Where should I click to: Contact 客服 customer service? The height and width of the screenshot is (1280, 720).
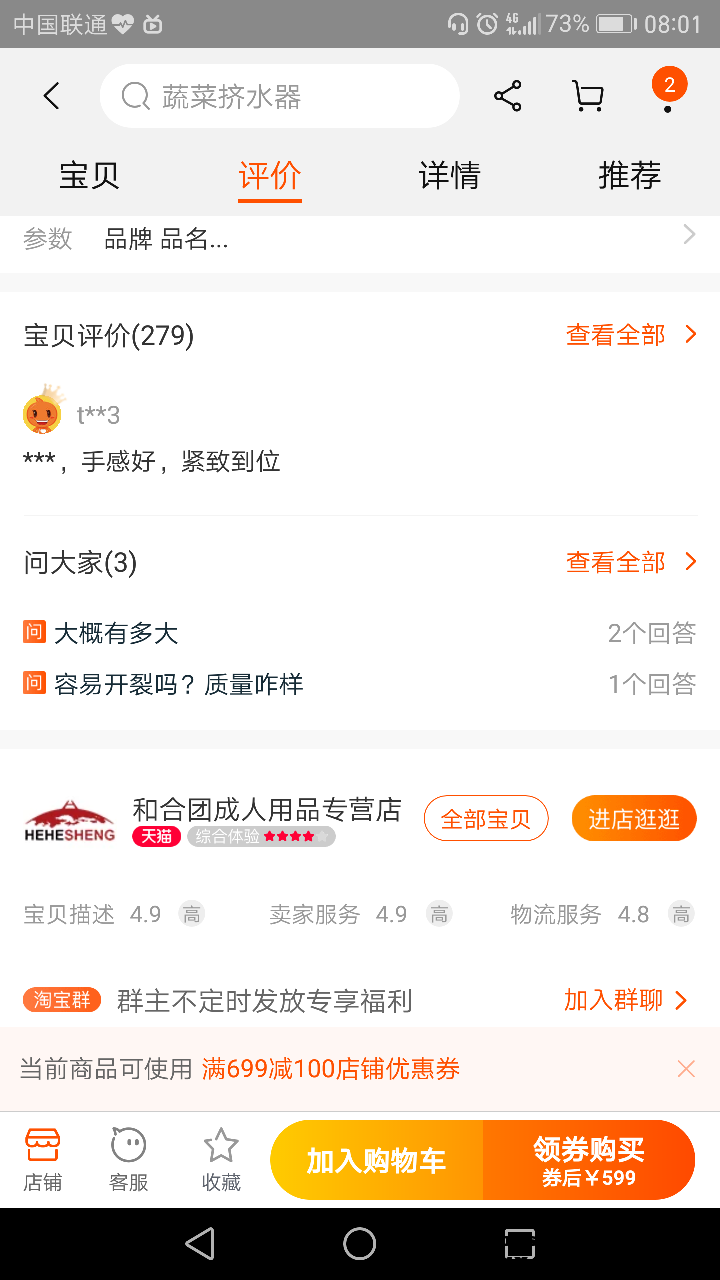click(x=128, y=1160)
